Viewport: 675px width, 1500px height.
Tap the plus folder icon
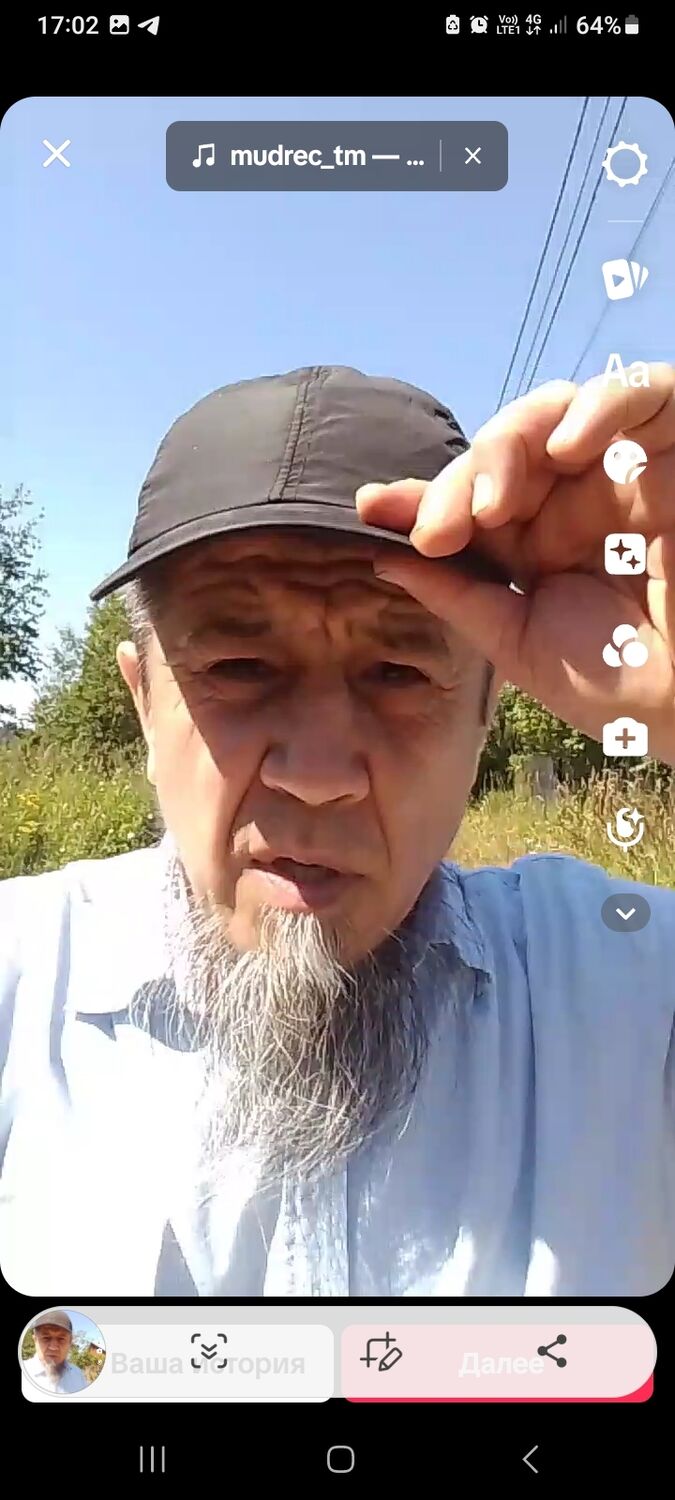point(626,738)
